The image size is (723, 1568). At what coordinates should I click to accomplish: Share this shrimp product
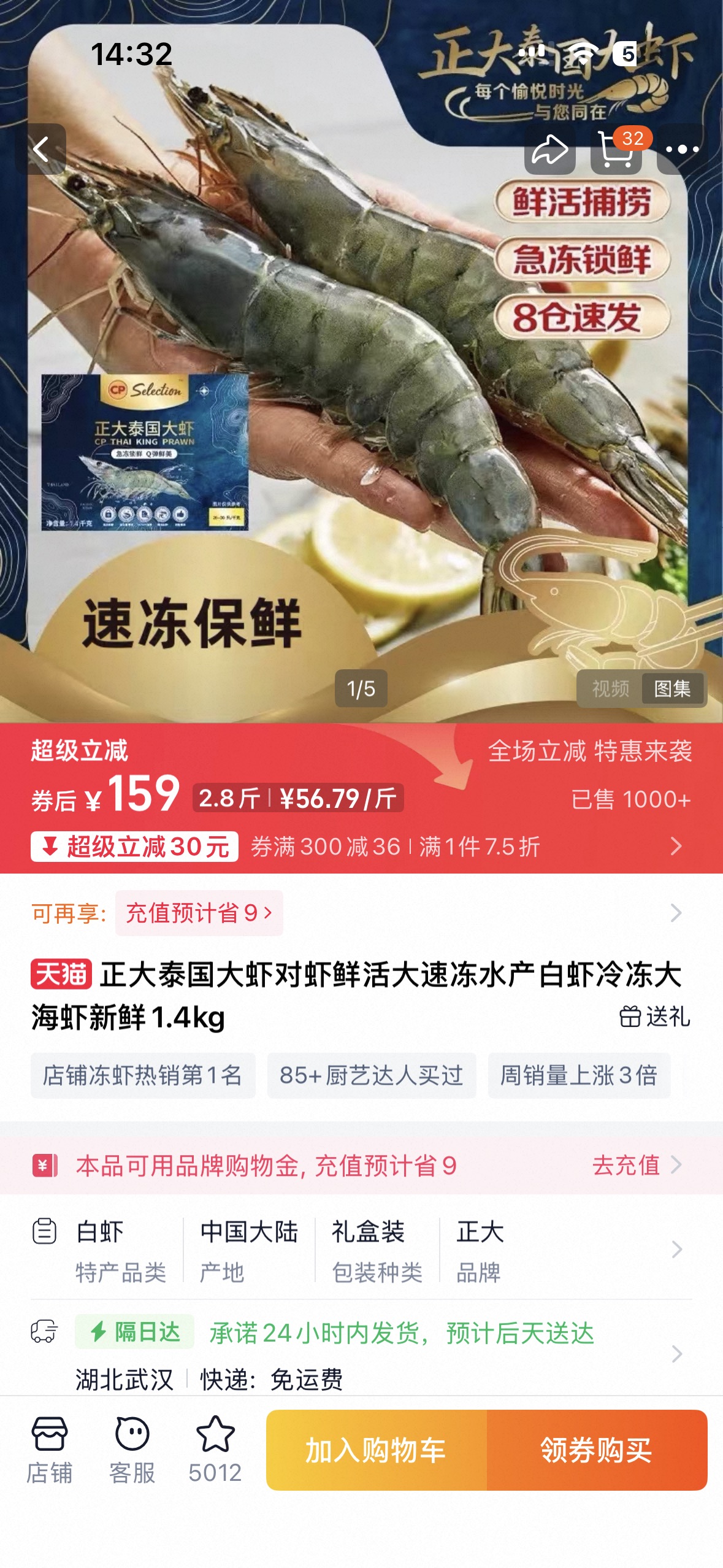[x=549, y=149]
